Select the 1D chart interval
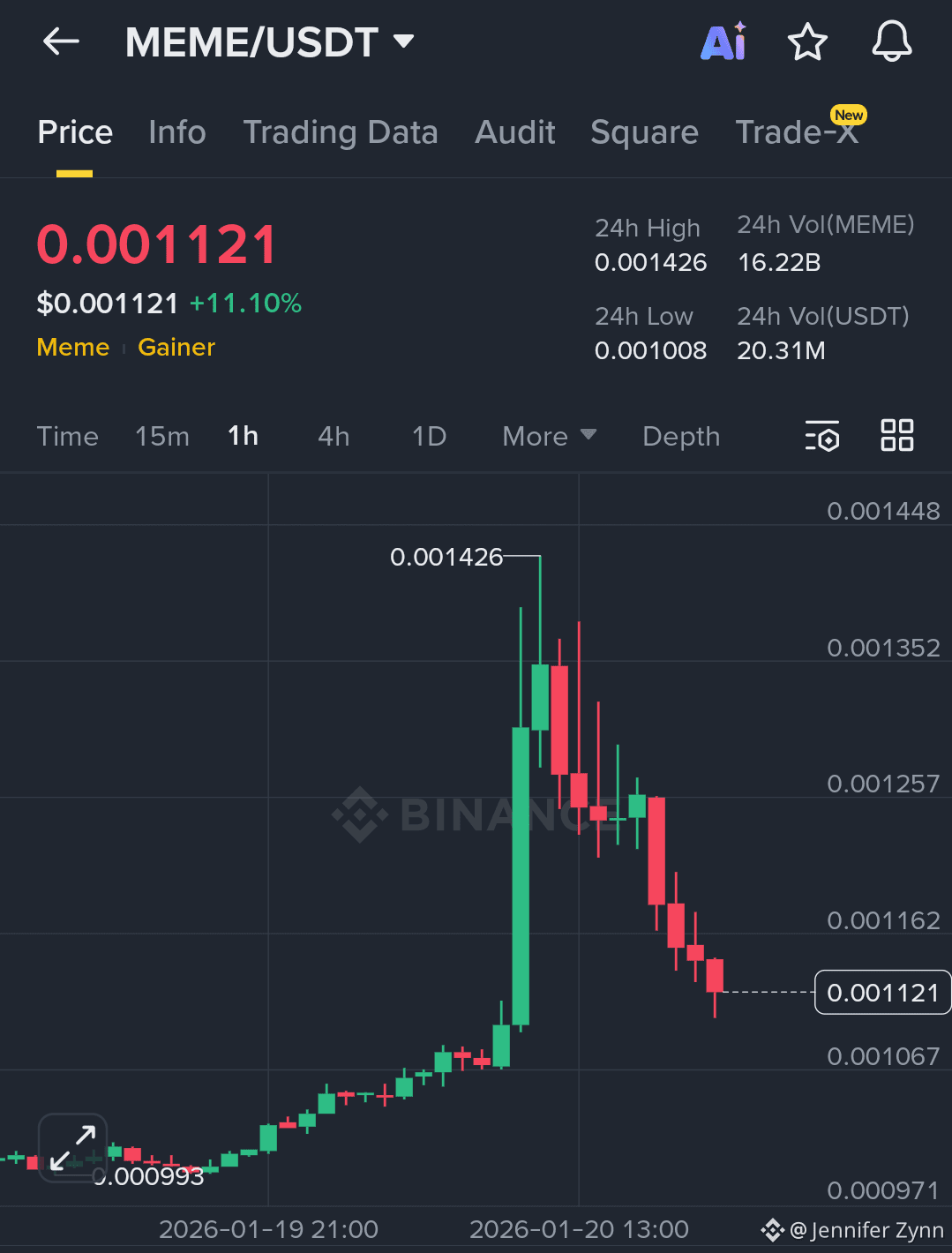This screenshot has width=952, height=1253. click(x=430, y=437)
